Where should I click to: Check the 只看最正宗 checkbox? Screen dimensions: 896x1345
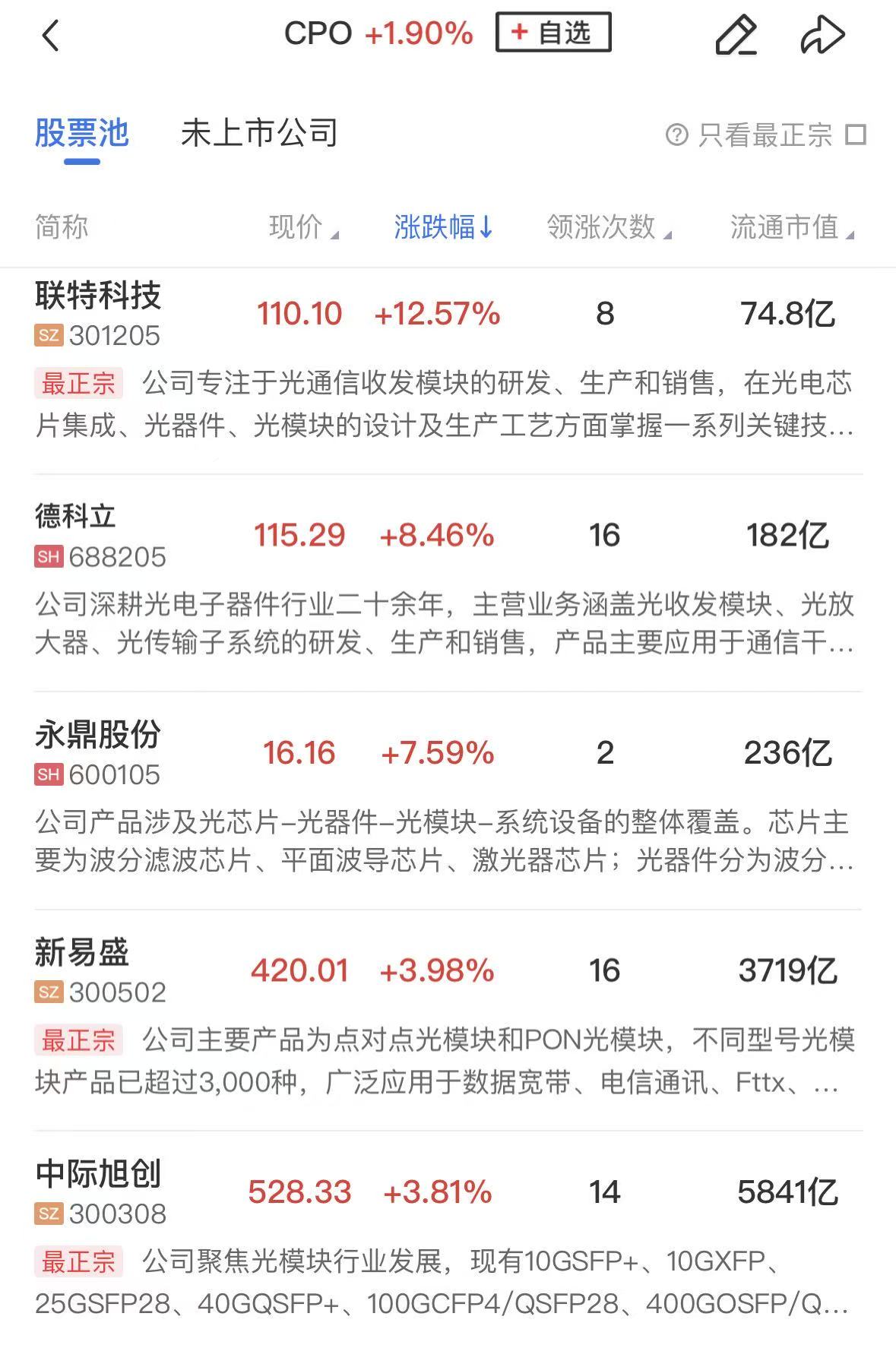point(856,134)
